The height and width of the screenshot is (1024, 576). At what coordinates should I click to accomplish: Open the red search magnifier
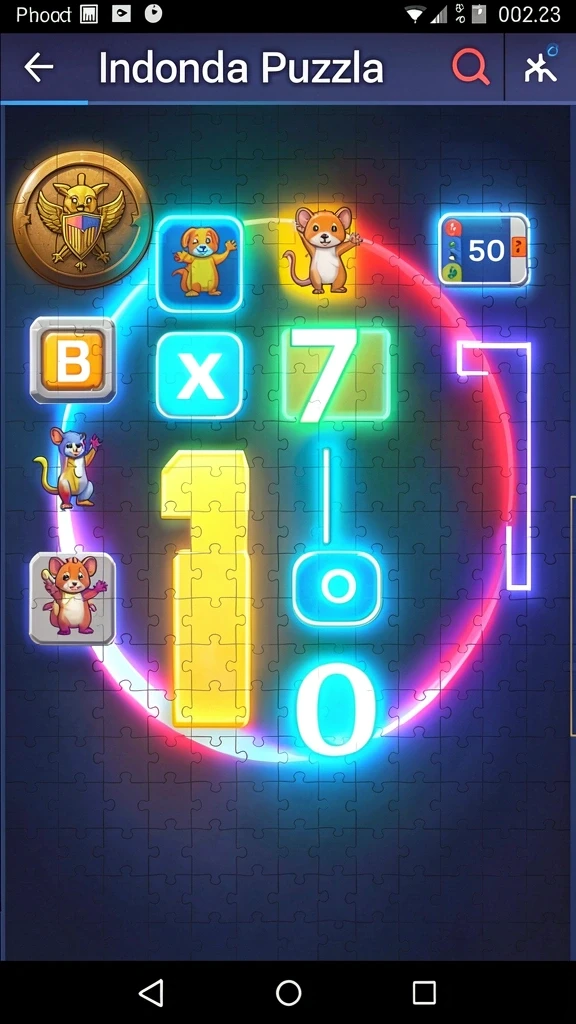coord(470,67)
